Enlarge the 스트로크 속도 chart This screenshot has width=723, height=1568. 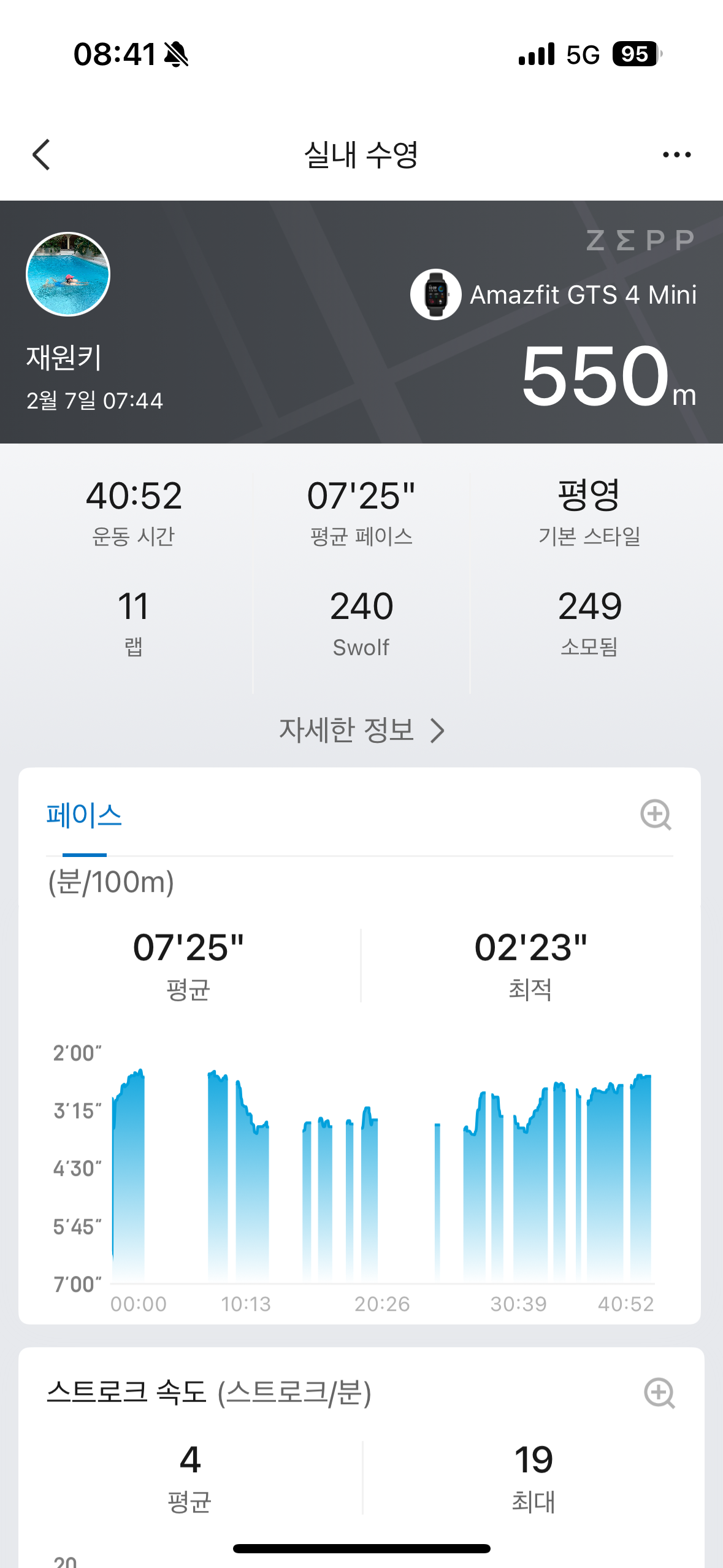tap(659, 1393)
